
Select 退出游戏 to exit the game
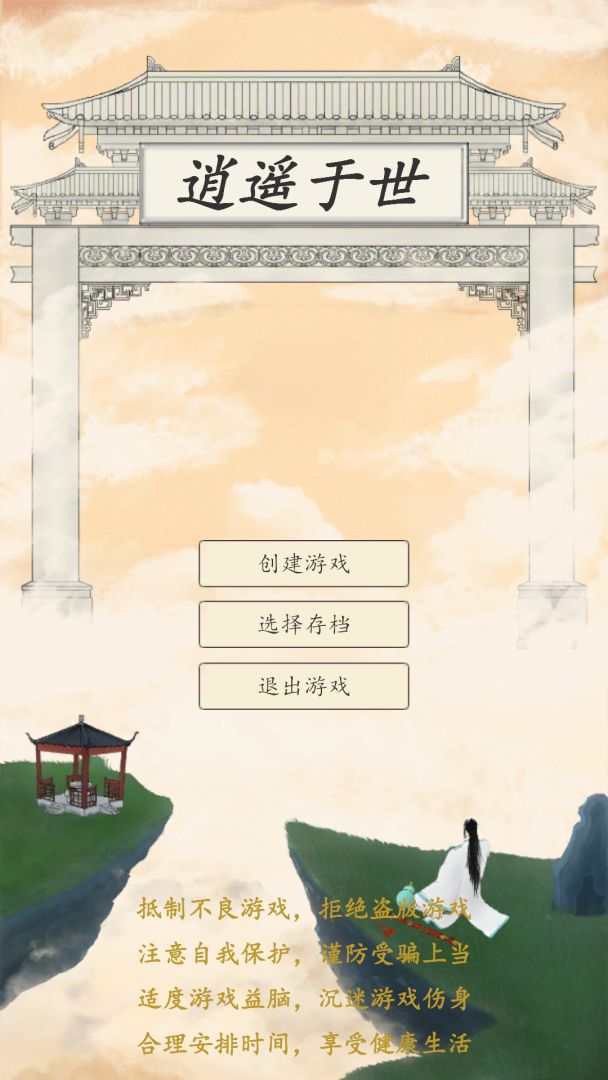coord(303,686)
